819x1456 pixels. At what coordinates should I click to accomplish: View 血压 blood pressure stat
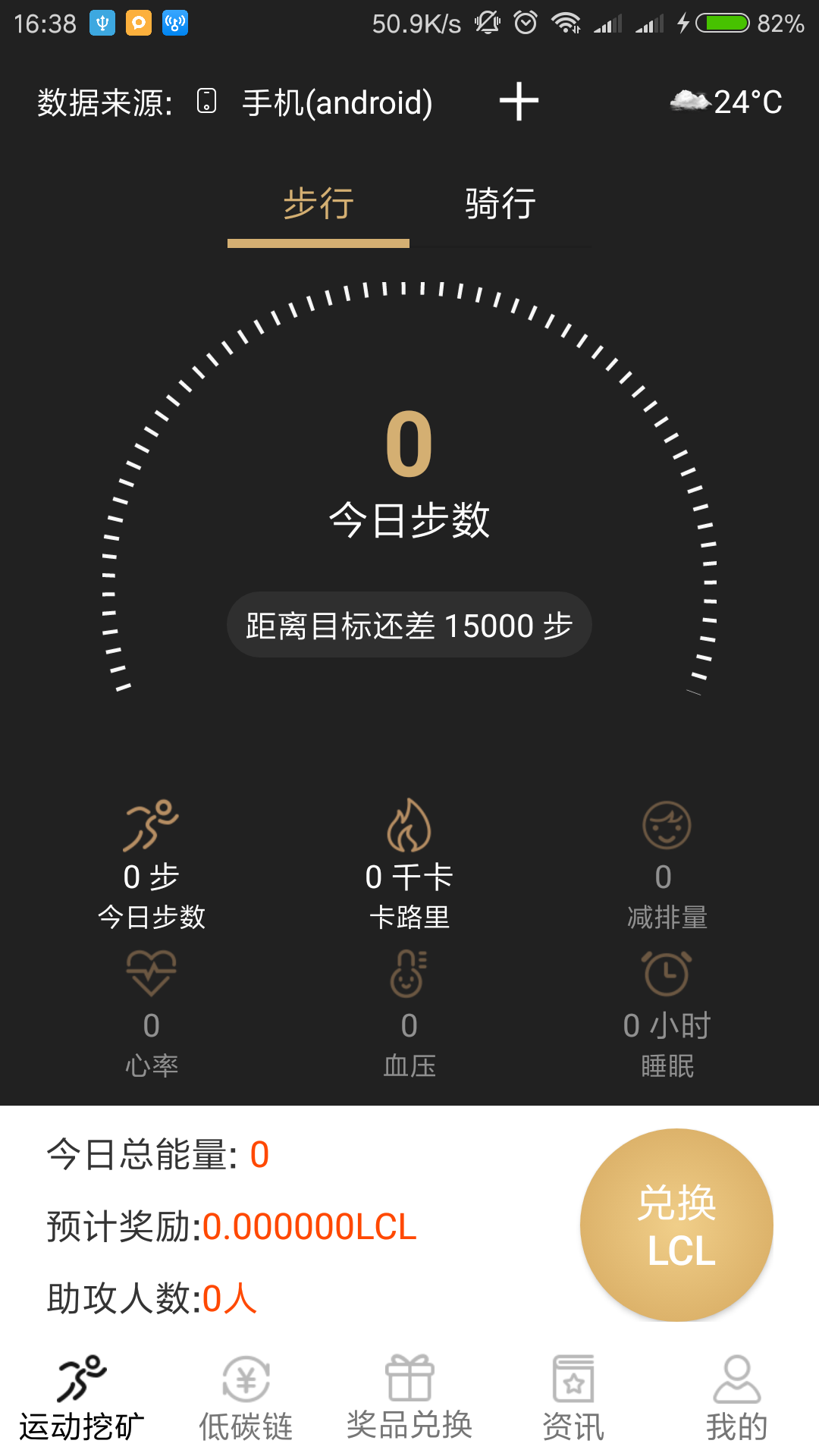(x=409, y=1015)
